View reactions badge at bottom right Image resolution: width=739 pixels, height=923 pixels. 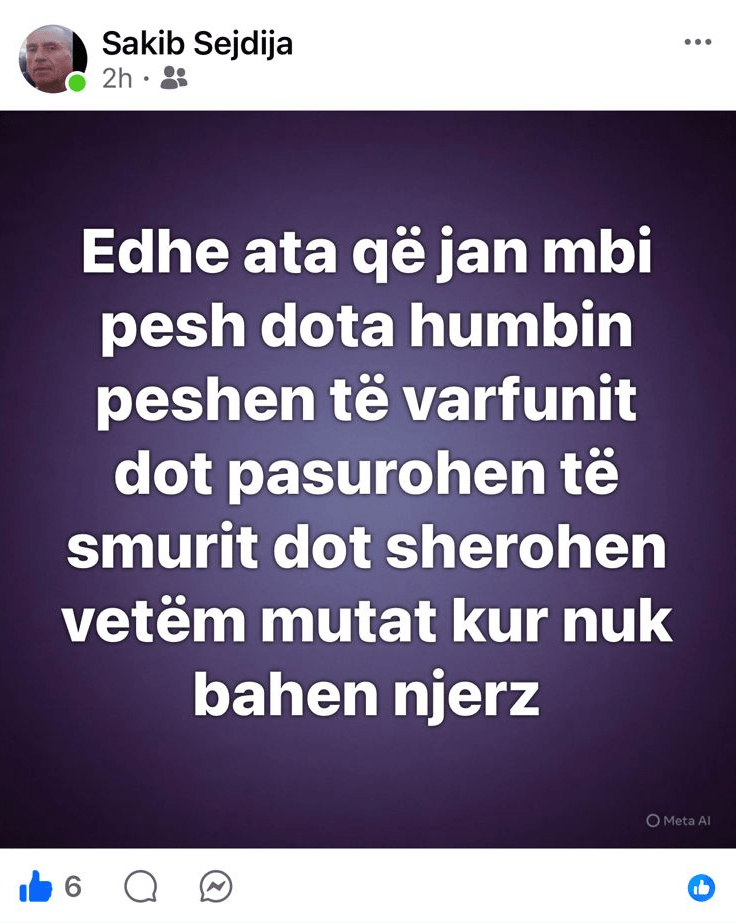tap(701, 886)
